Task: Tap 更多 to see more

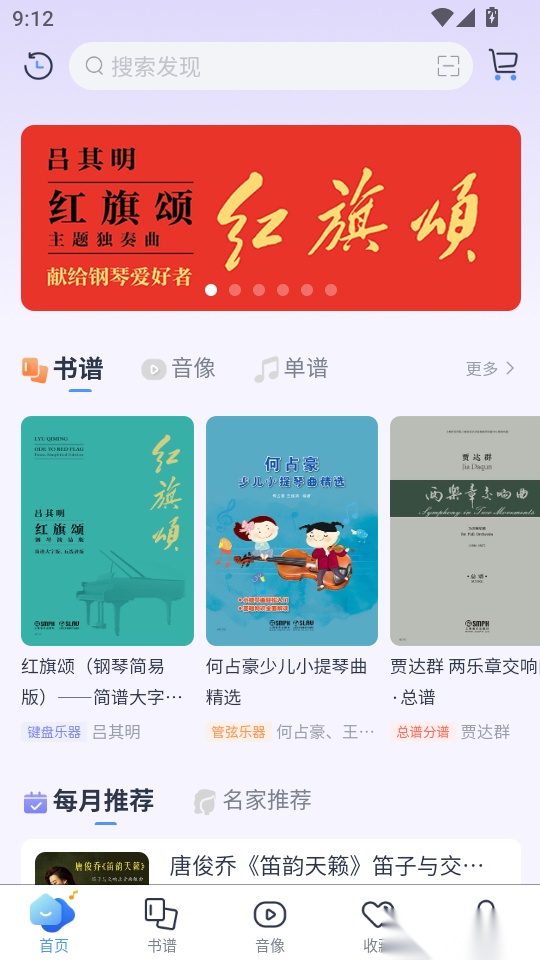Action: [490, 369]
